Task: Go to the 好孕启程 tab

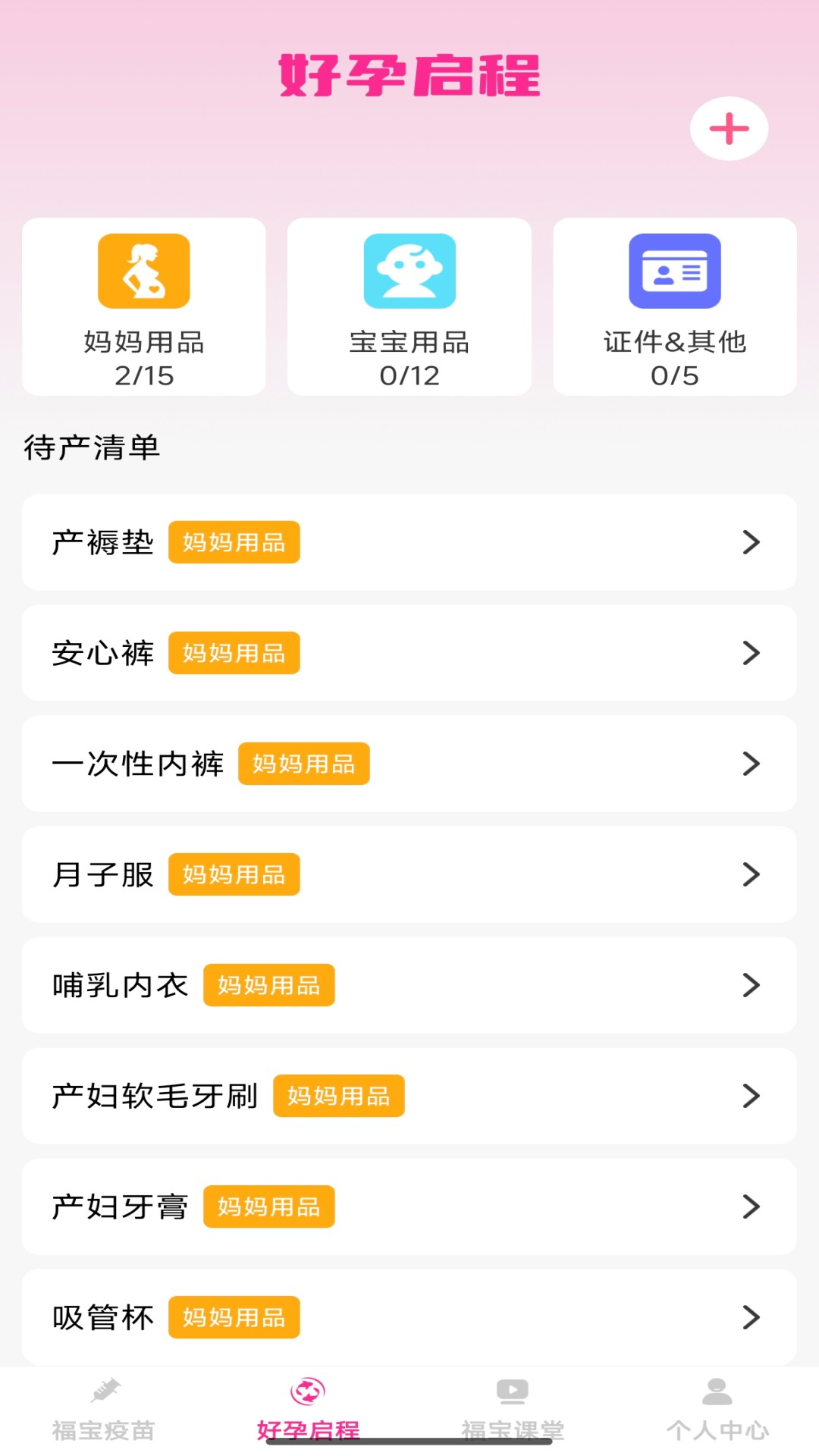Action: pyautogui.click(x=308, y=1410)
